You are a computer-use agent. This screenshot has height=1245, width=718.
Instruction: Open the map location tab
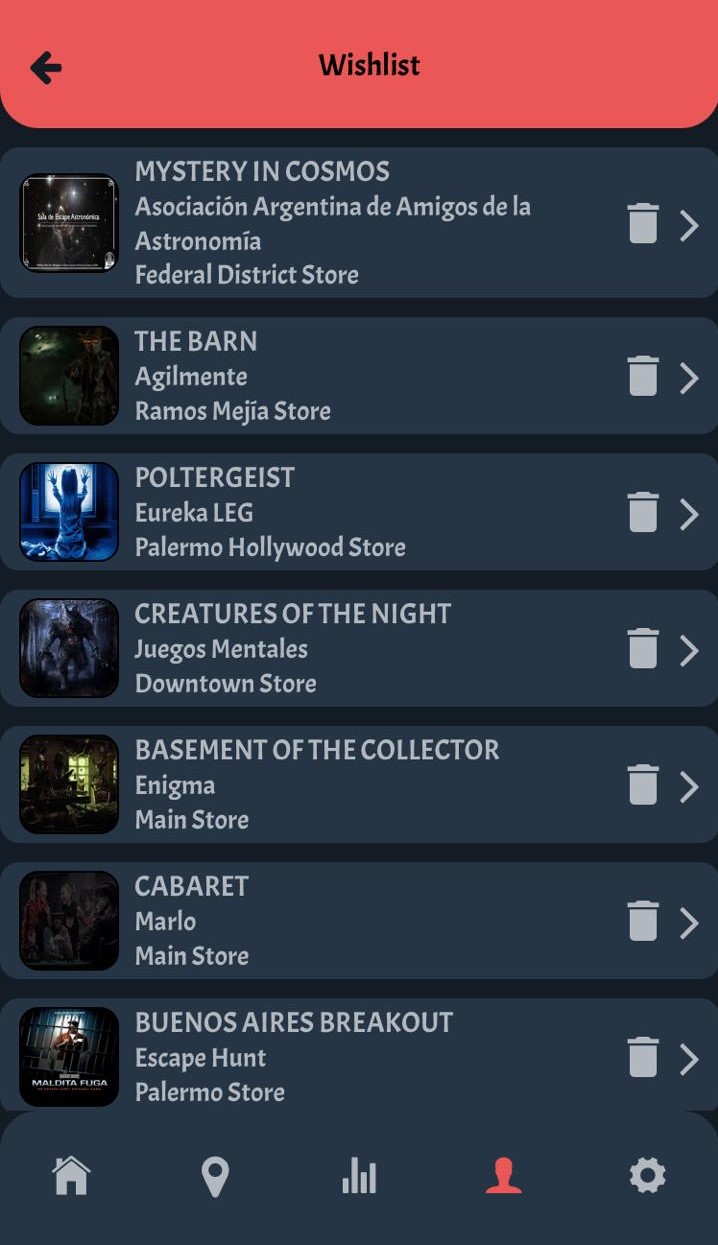coord(215,1176)
